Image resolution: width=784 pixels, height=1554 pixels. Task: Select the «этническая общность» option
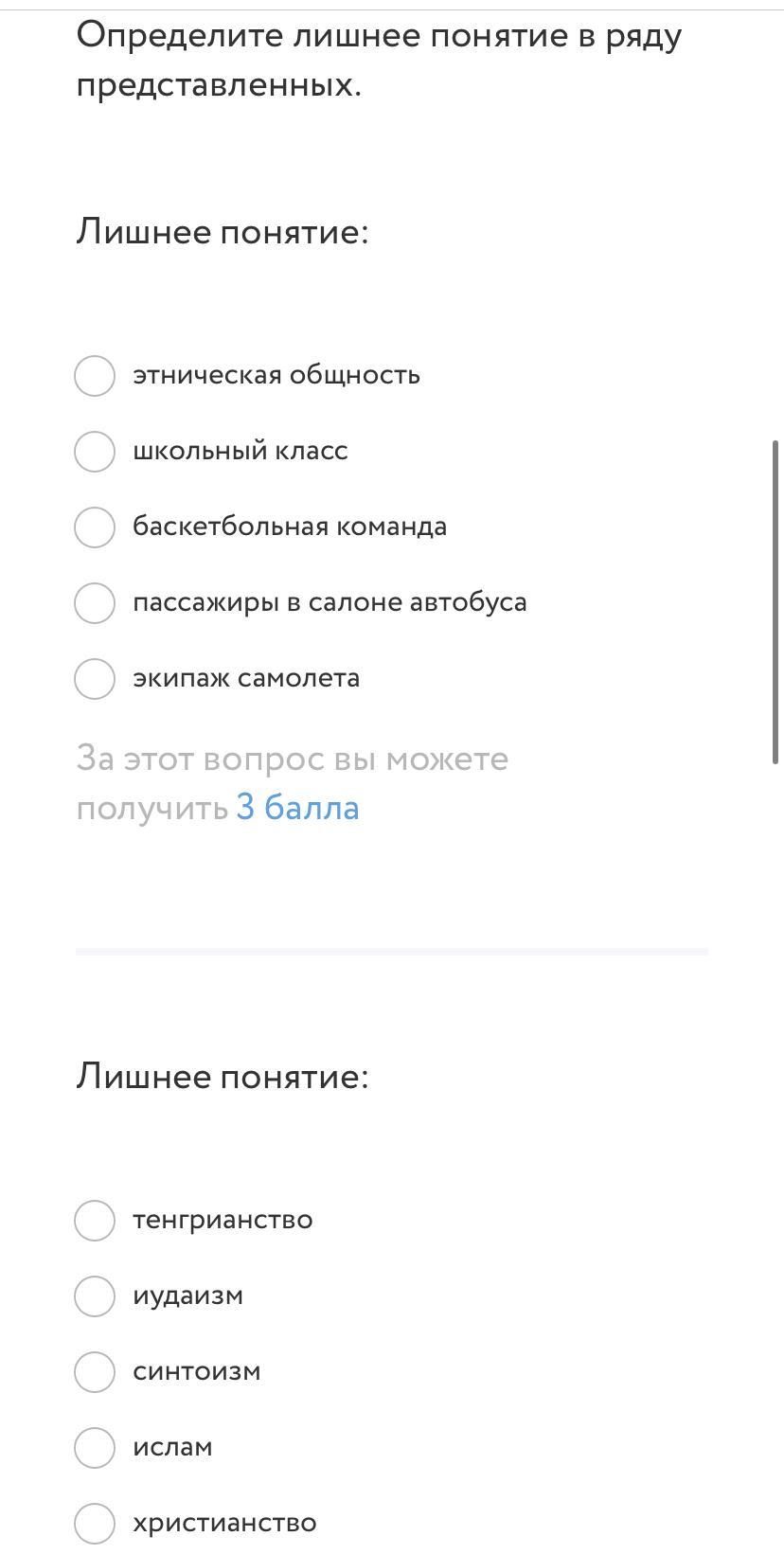pos(95,376)
